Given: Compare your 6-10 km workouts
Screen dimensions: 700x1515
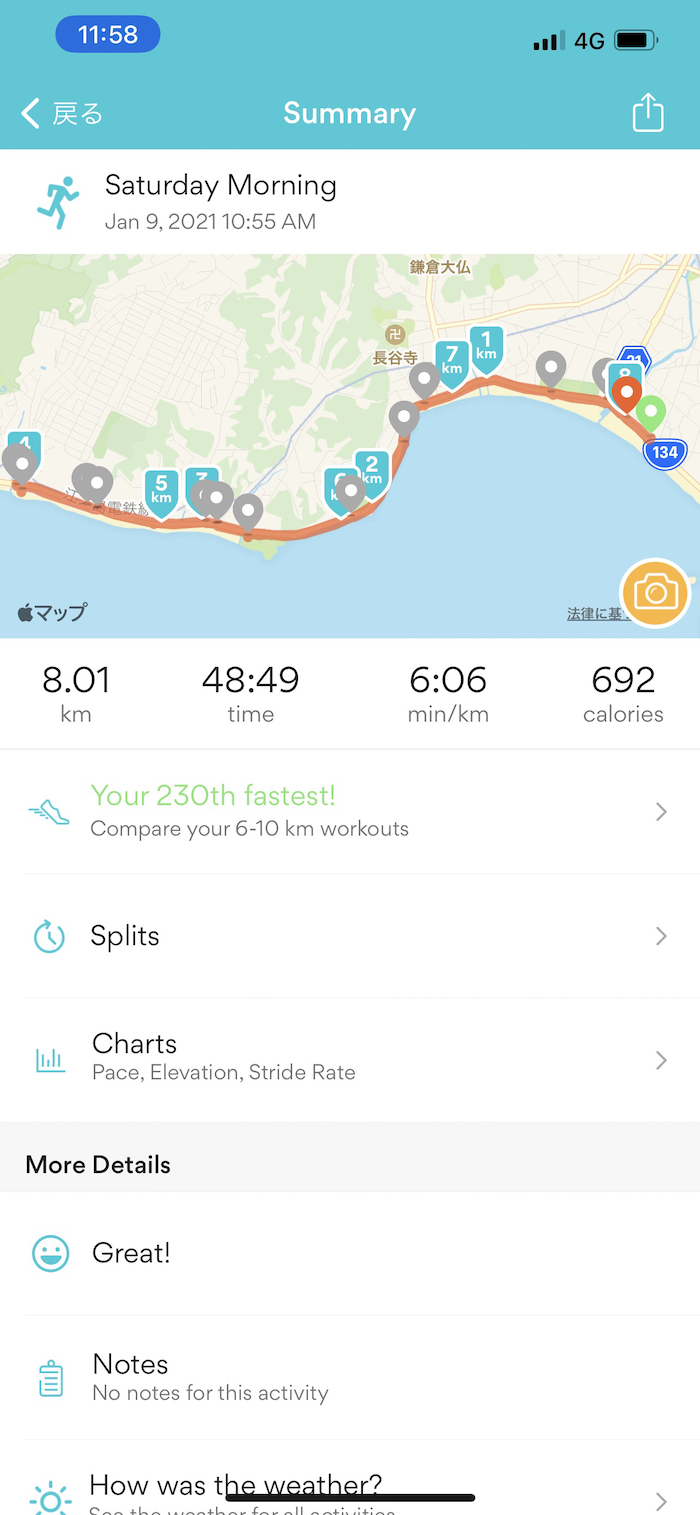Looking at the screenshot, I should pos(350,811).
